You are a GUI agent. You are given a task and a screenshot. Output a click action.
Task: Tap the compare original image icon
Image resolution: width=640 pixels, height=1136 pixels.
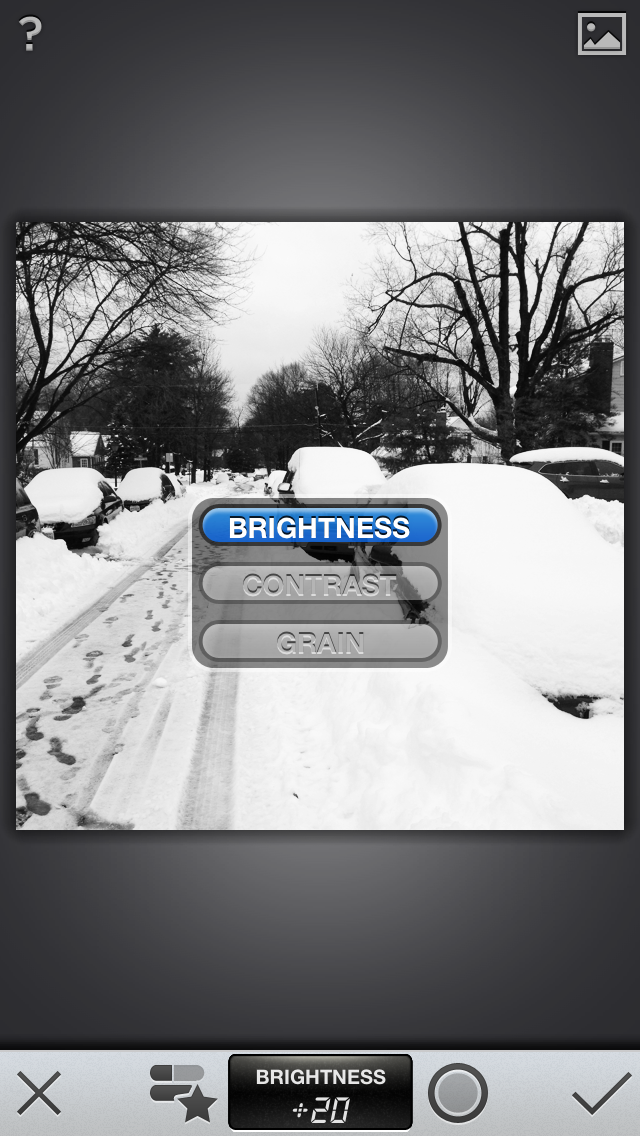pos(602,33)
